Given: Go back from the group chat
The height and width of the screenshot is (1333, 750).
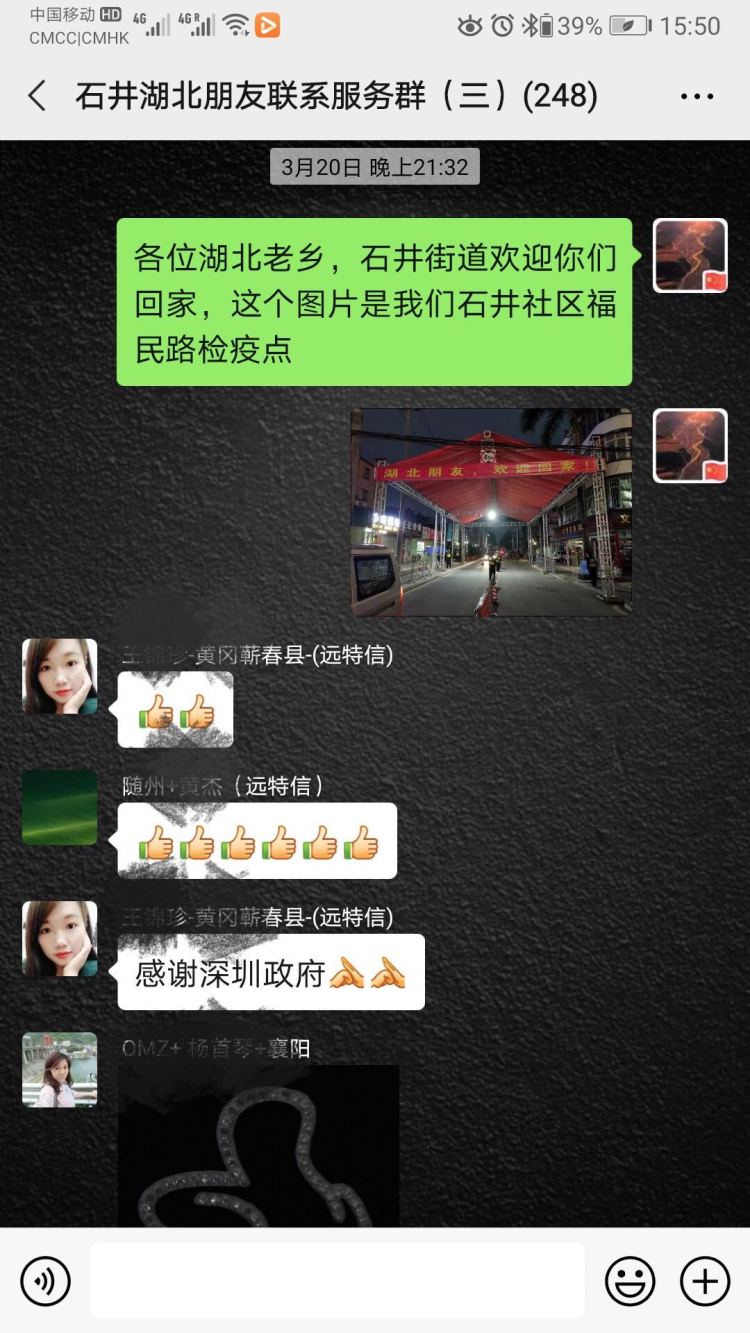Looking at the screenshot, I should click(37, 96).
